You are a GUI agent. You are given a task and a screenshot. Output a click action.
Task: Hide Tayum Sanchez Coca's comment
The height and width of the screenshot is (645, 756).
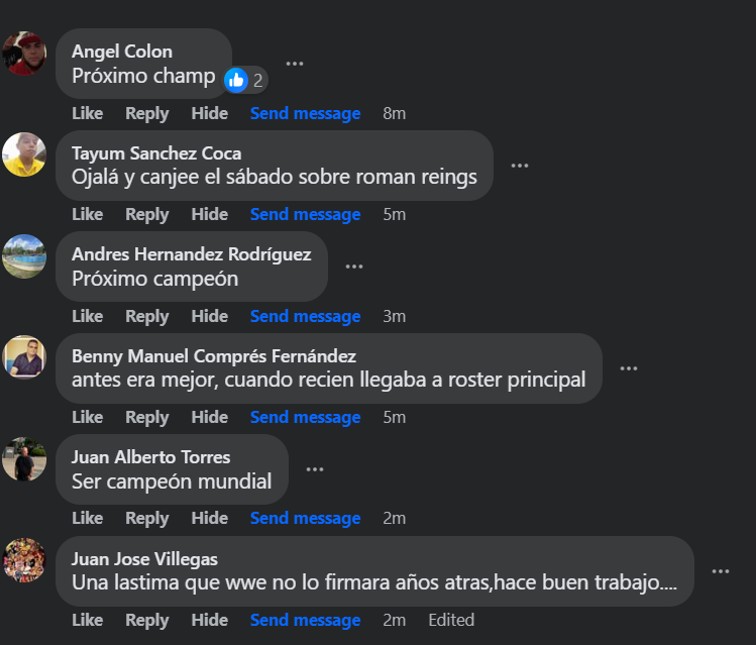pyautogui.click(x=209, y=214)
